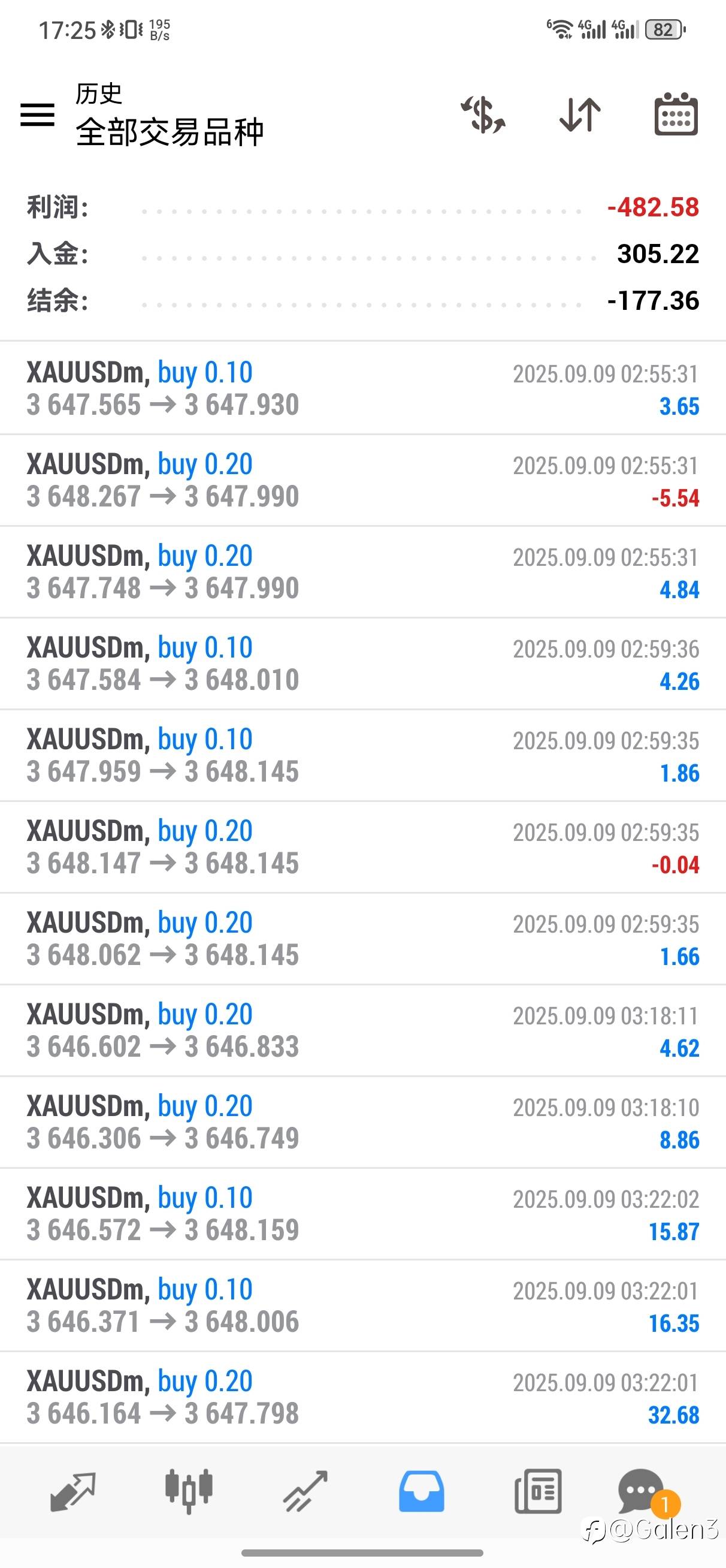Switch to the candlestick chart tab
726x1568 pixels.
pyautogui.click(x=189, y=1491)
